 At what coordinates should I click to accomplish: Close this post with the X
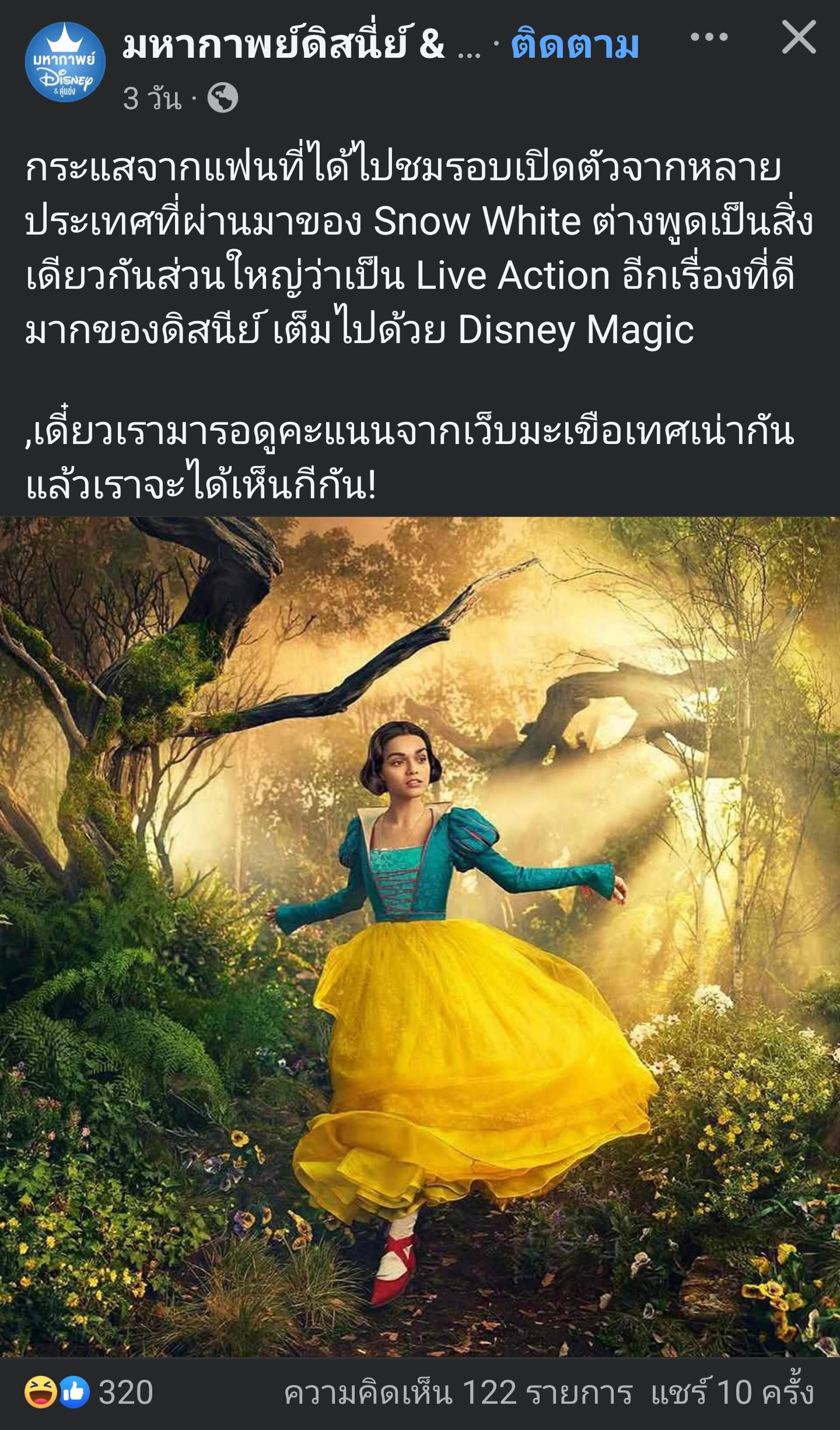tap(799, 38)
